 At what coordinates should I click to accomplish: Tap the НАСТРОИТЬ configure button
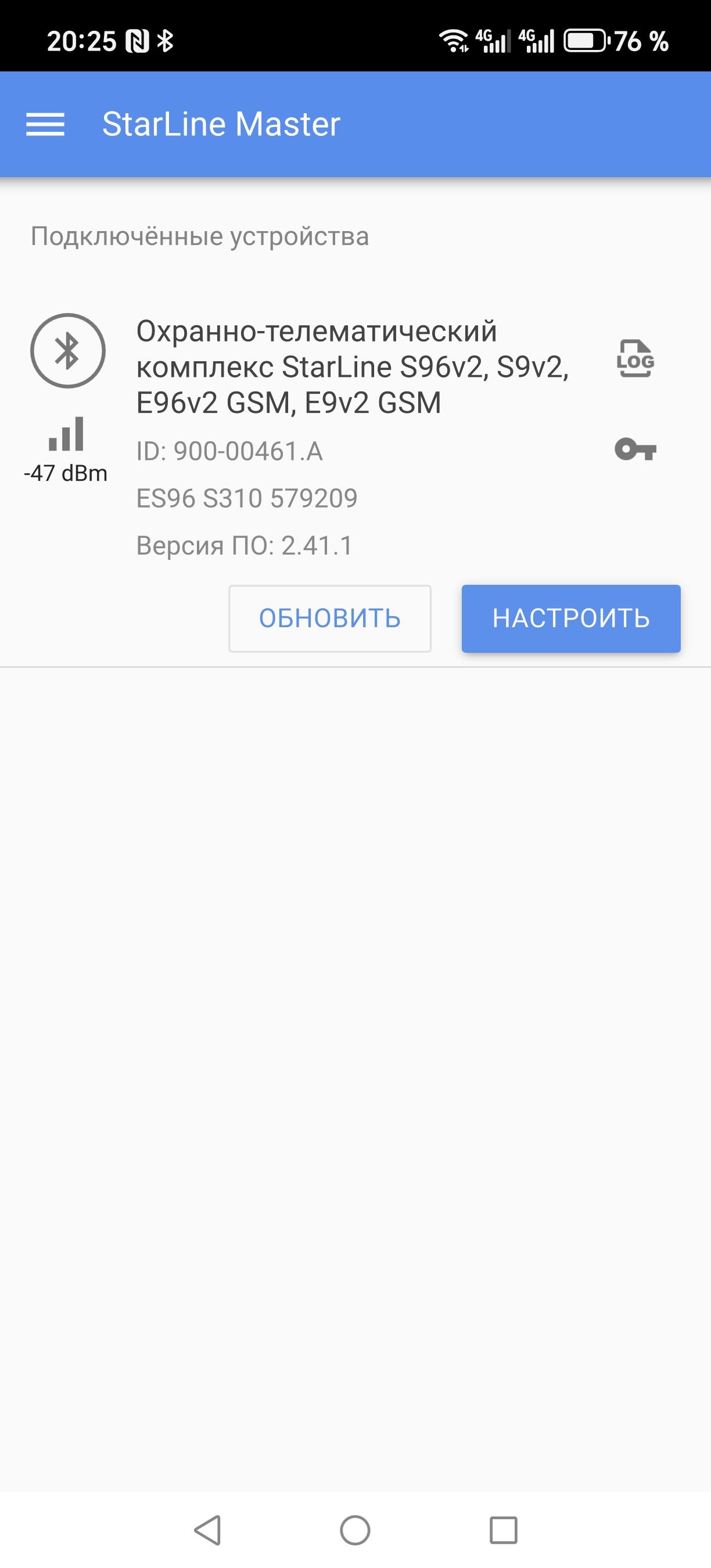click(570, 618)
